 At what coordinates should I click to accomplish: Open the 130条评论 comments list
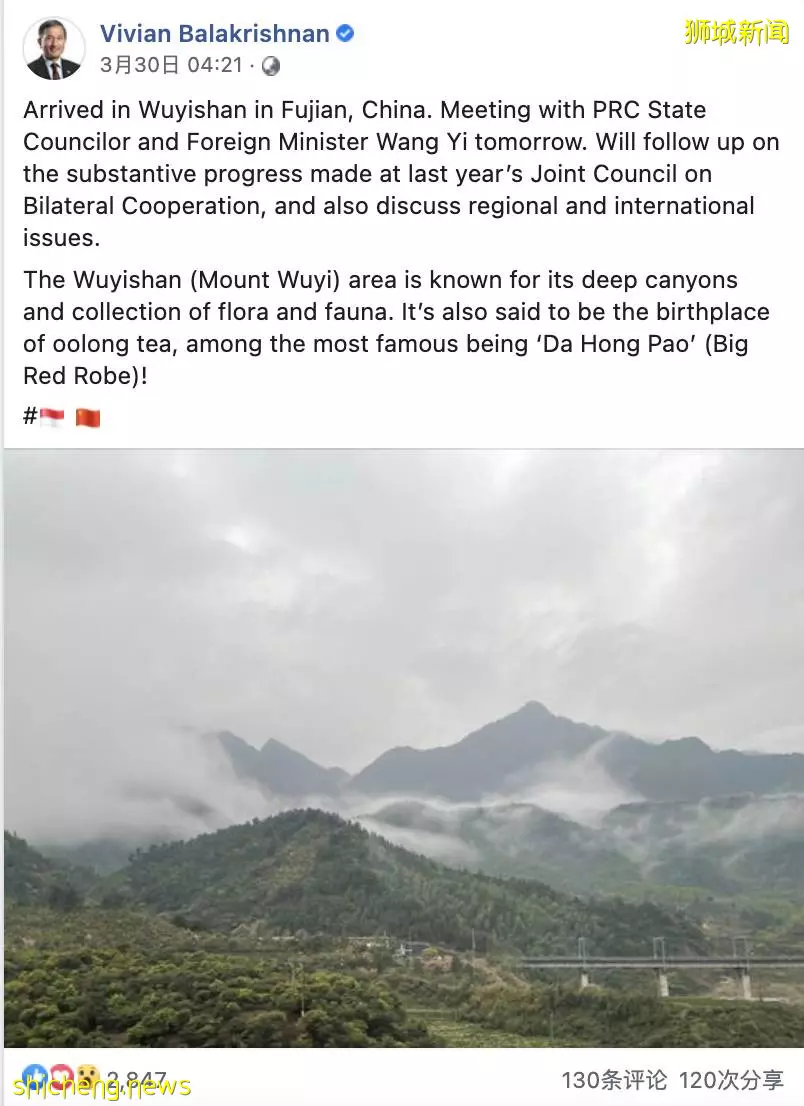pos(613,1080)
